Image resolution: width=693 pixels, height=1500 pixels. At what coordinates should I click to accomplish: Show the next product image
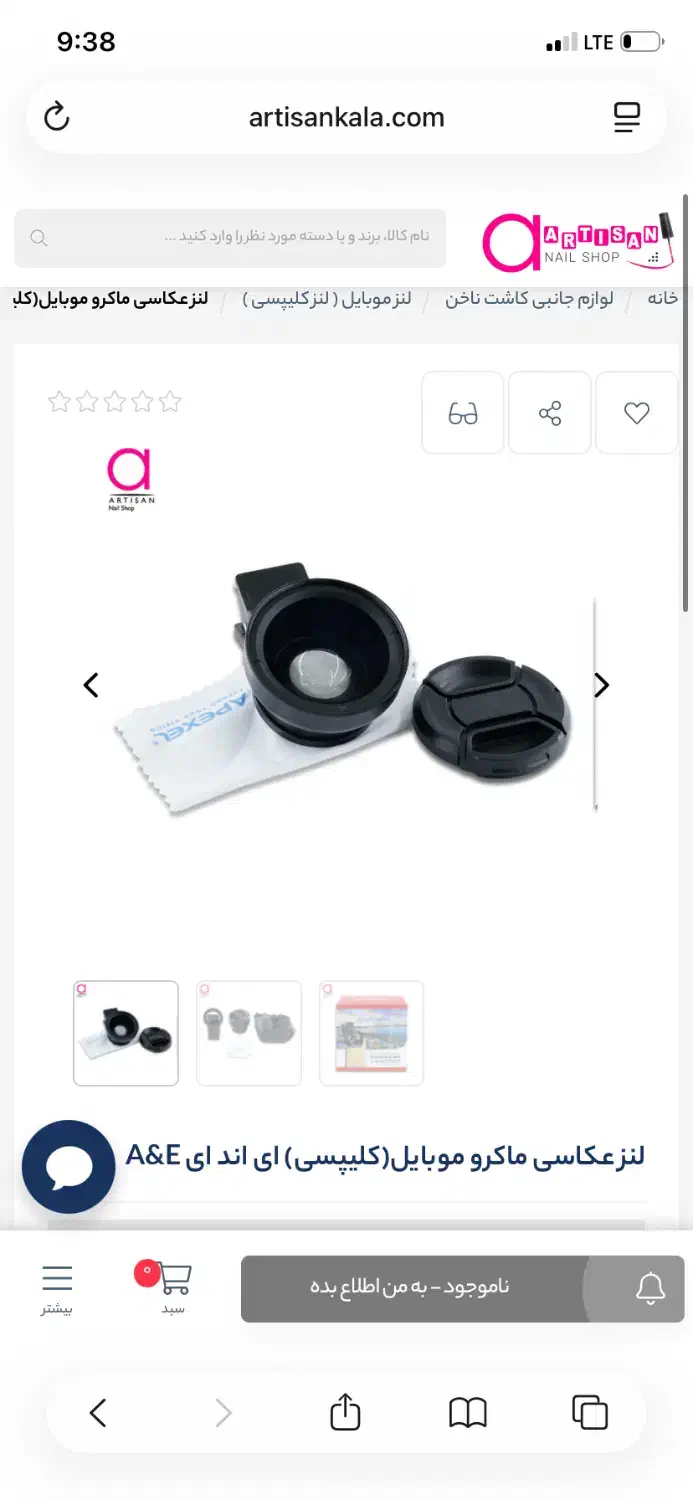click(x=601, y=685)
